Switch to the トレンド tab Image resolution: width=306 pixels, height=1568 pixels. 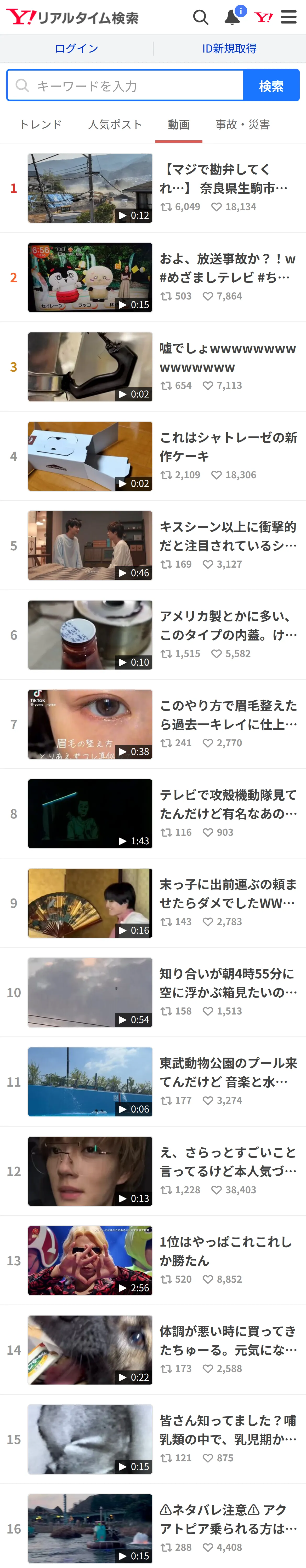[41, 124]
